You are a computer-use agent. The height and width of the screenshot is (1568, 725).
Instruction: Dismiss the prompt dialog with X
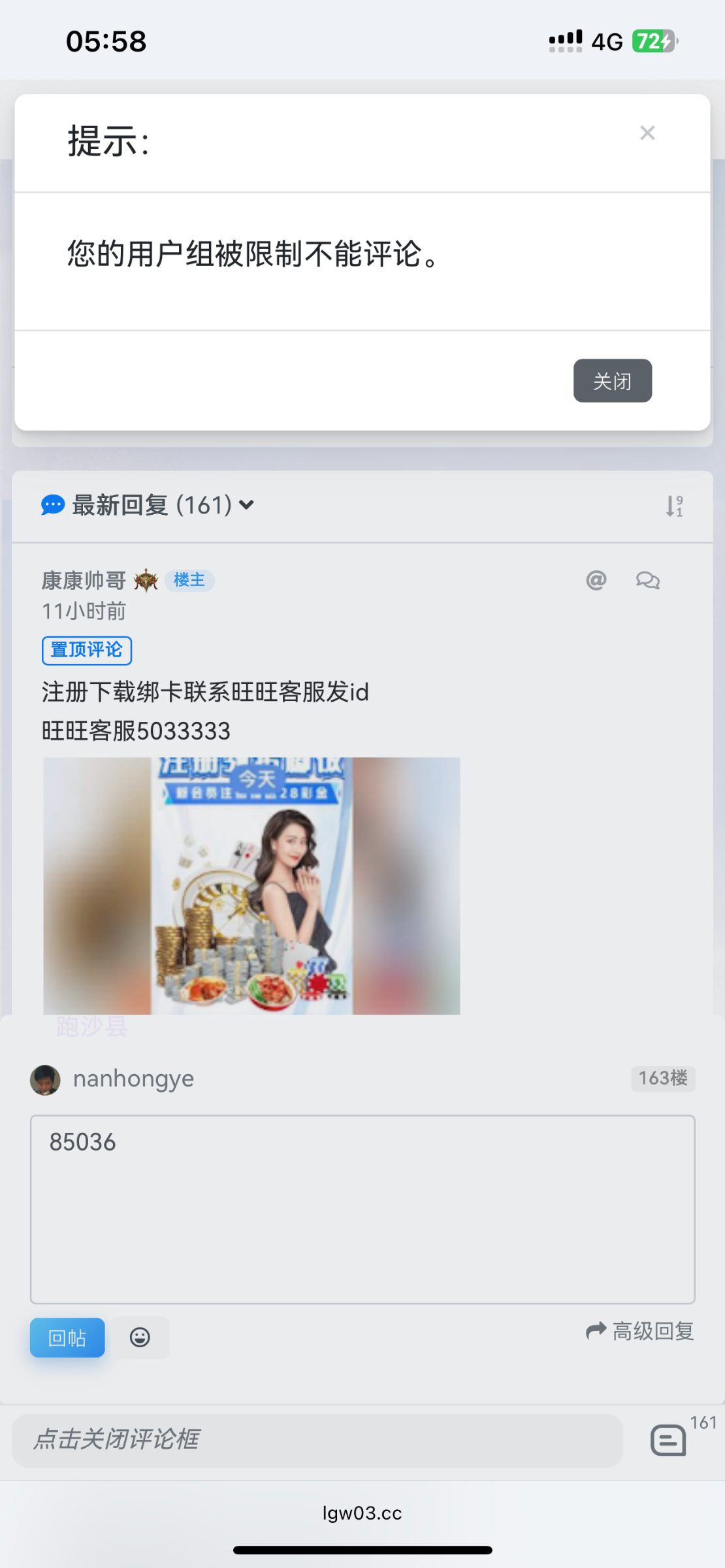(647, 133)
